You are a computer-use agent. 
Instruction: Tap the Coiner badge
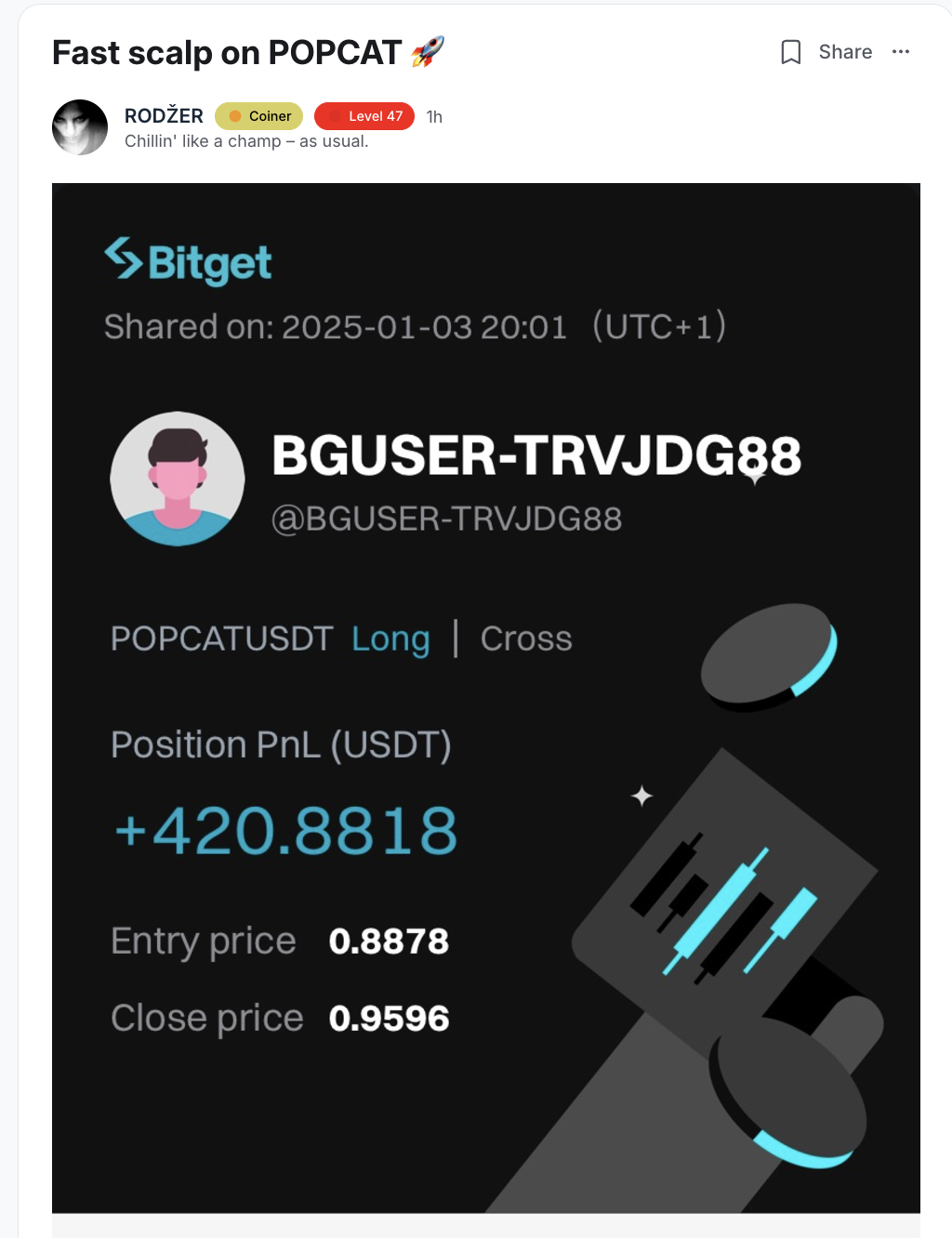pos(259,116)
